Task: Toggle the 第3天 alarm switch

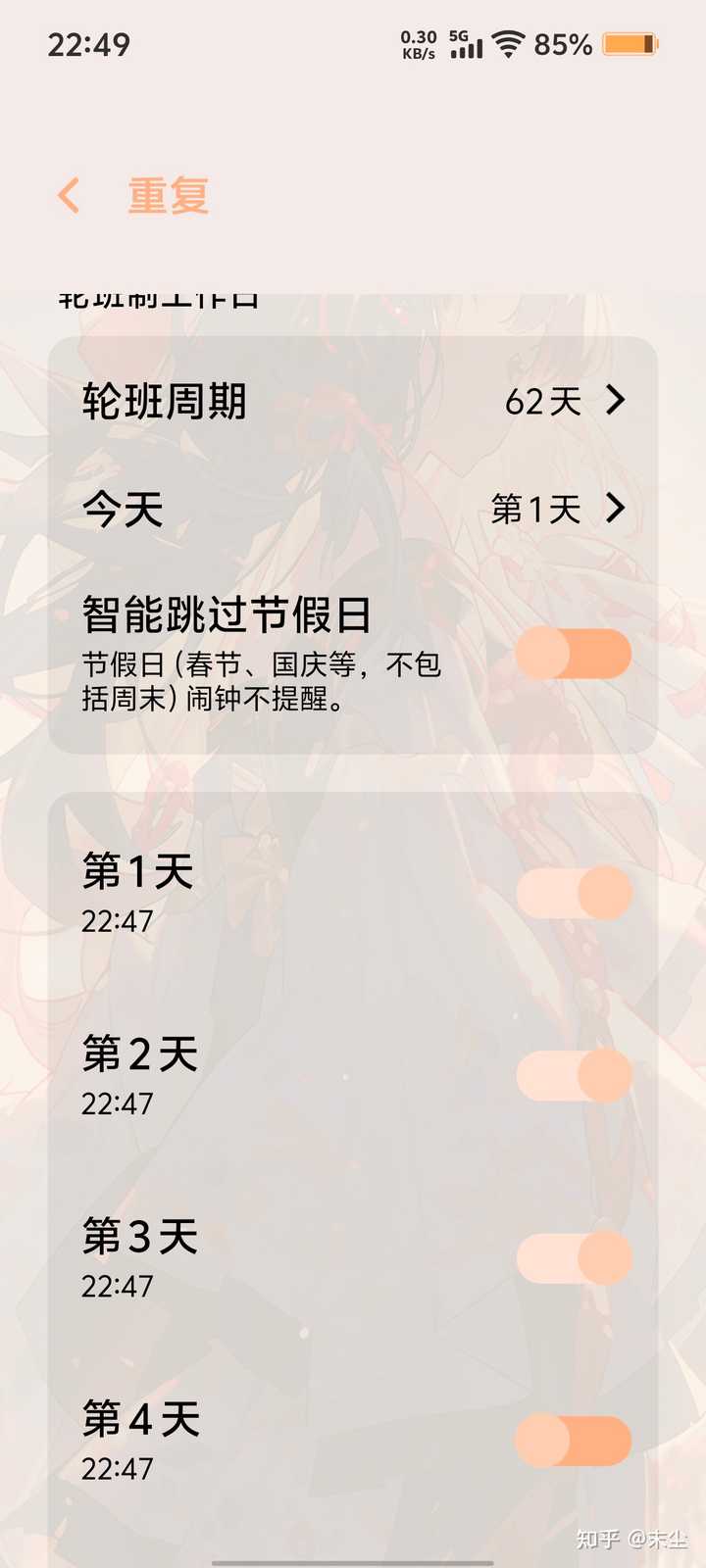Action: 574,1257
